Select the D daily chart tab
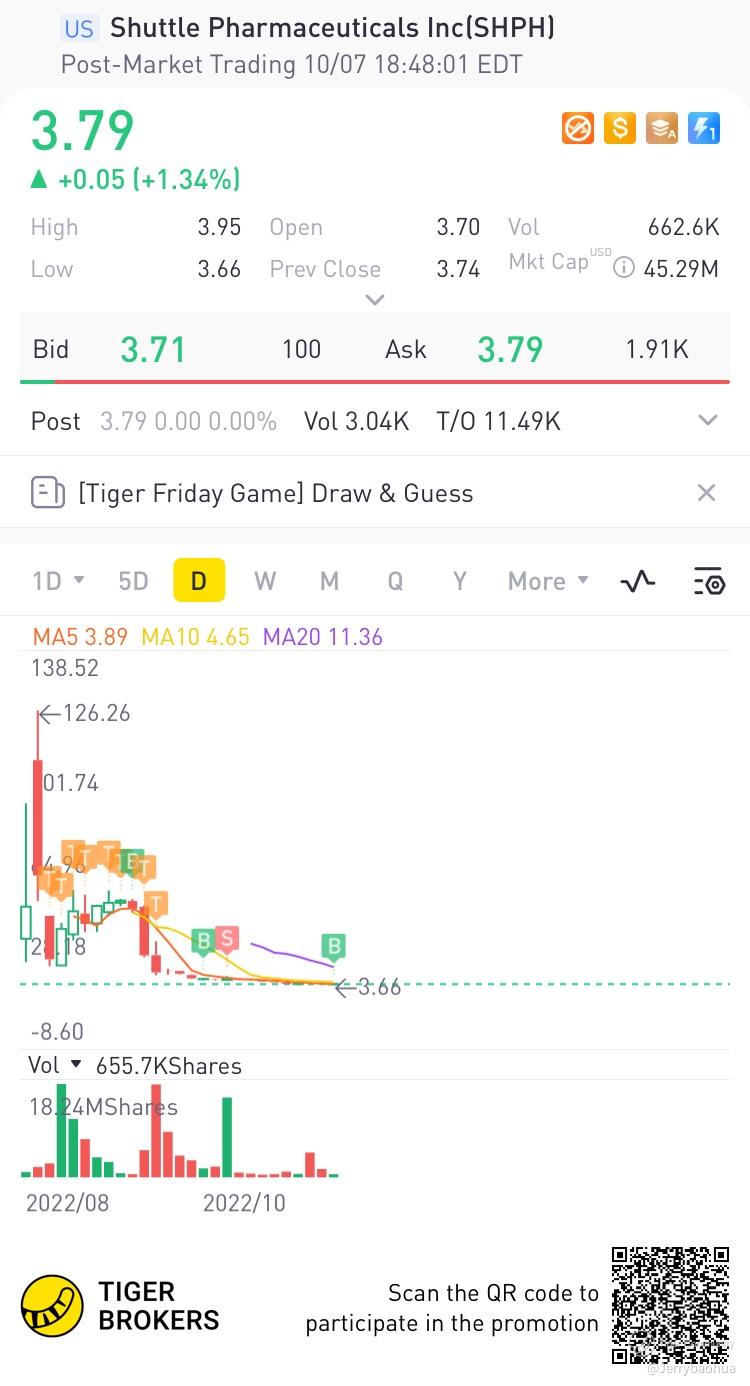Screen dimensions: 750x1386 [199, 580]
